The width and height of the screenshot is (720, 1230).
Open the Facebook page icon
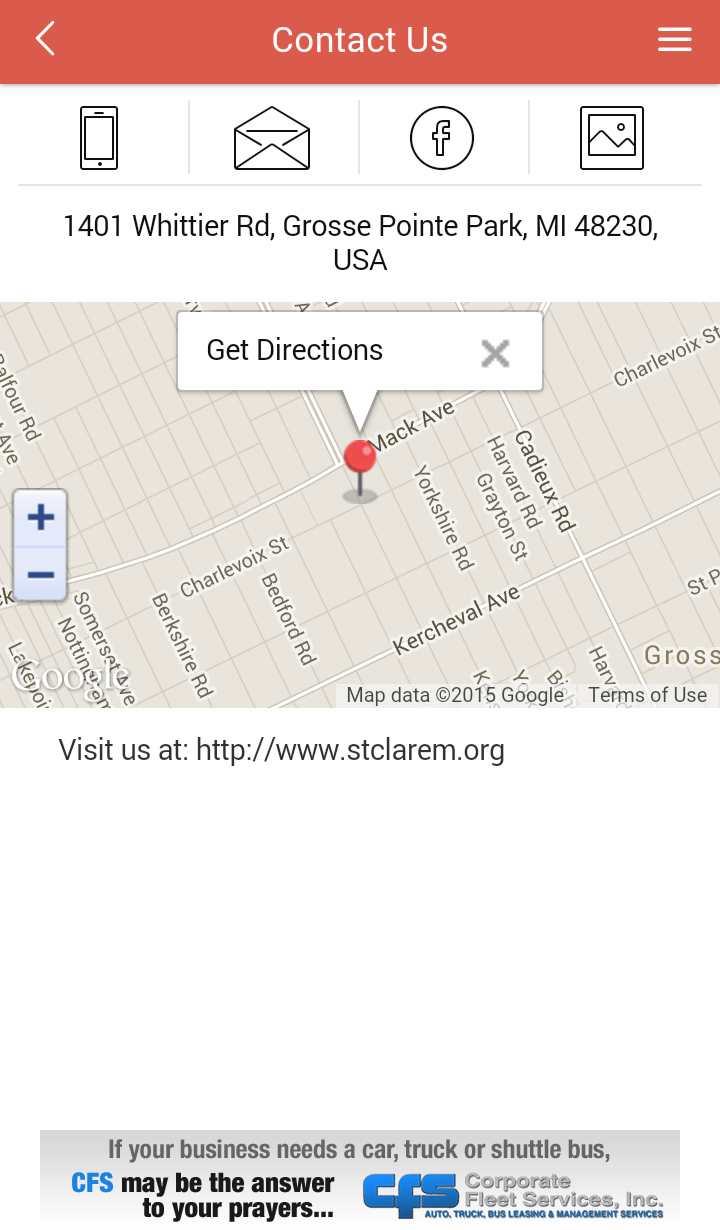point(442,138)
